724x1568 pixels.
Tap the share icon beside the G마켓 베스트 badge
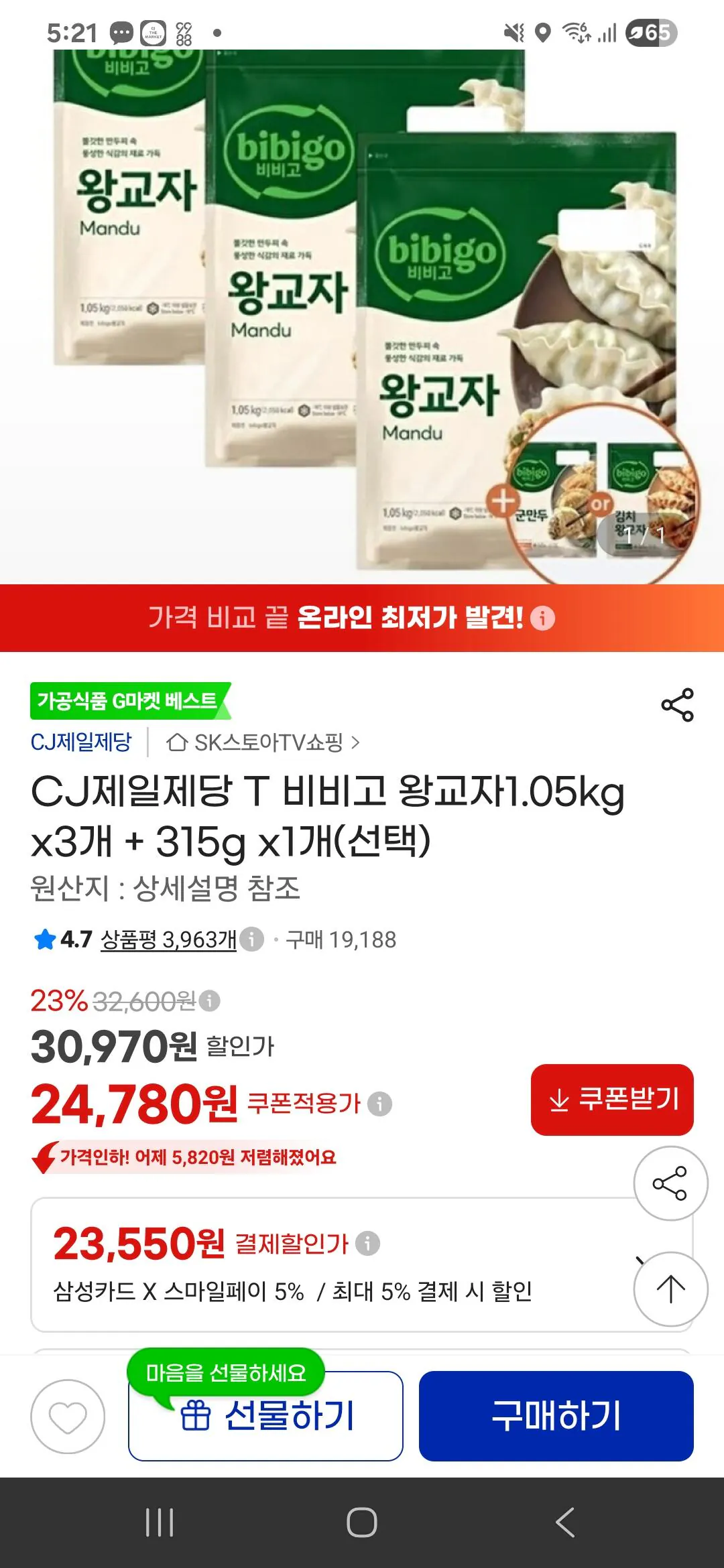[677, 705]
